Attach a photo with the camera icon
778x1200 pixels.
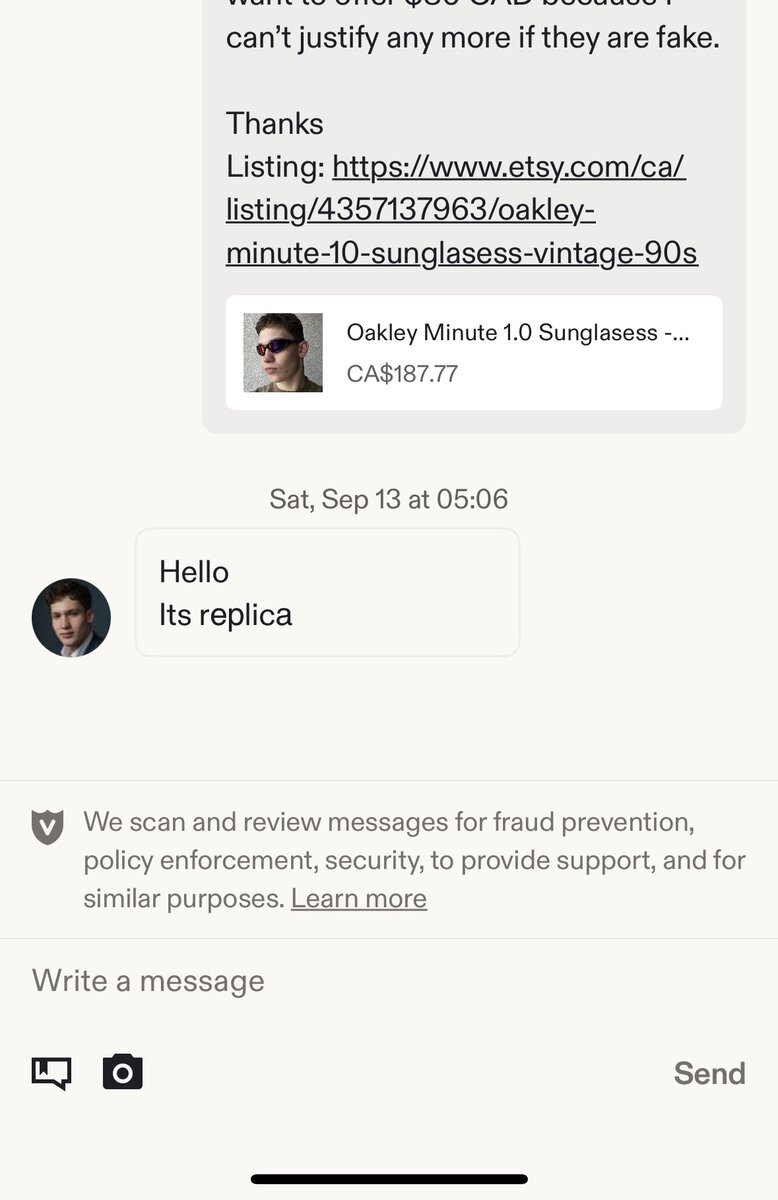(x=123, y=1072)
